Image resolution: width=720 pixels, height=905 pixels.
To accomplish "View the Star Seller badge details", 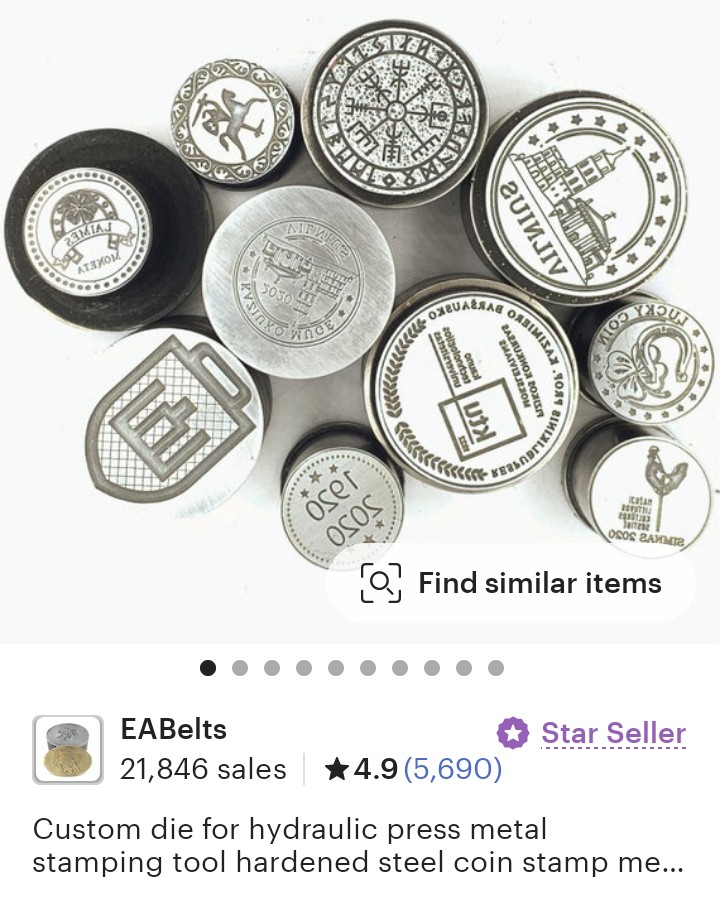I will [592, 733].
